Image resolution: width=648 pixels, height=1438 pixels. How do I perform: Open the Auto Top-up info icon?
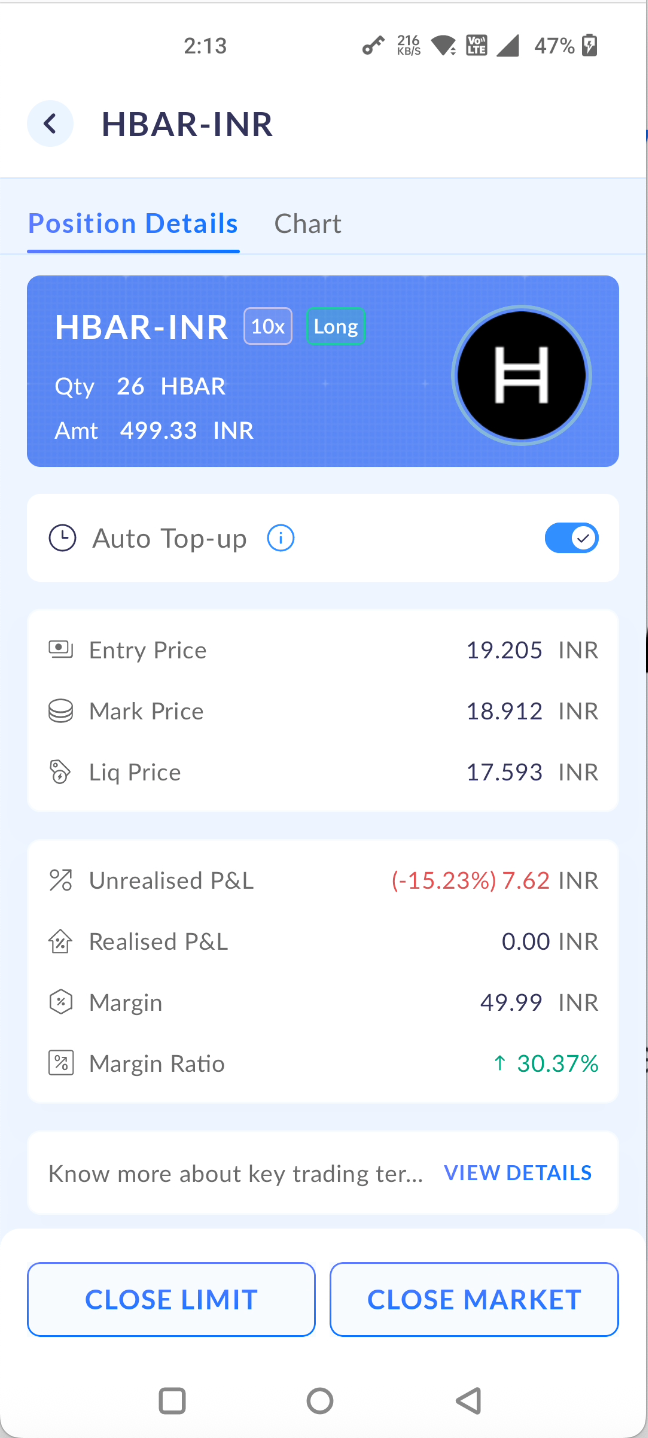tap(281, 539)
